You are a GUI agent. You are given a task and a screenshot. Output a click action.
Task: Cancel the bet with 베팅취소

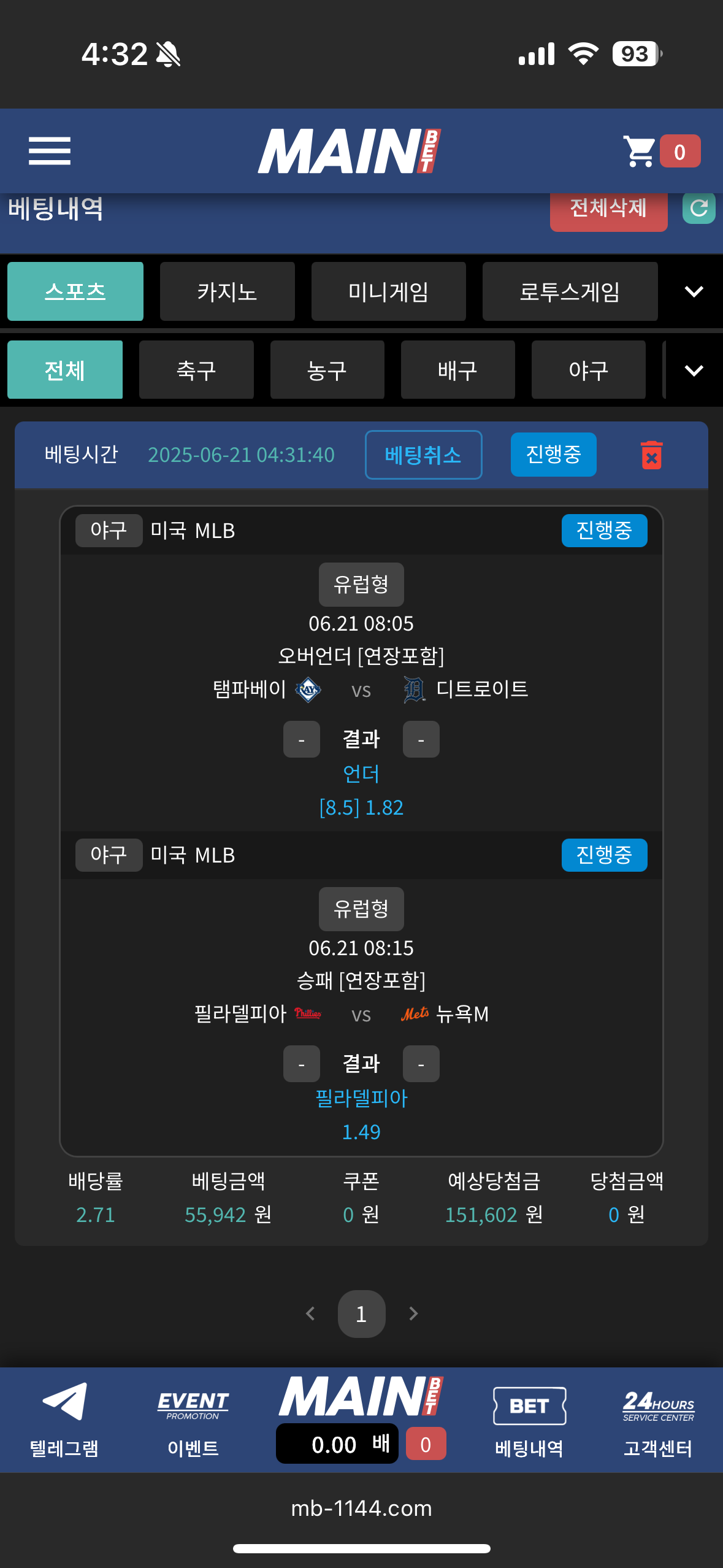click(423, 455)
